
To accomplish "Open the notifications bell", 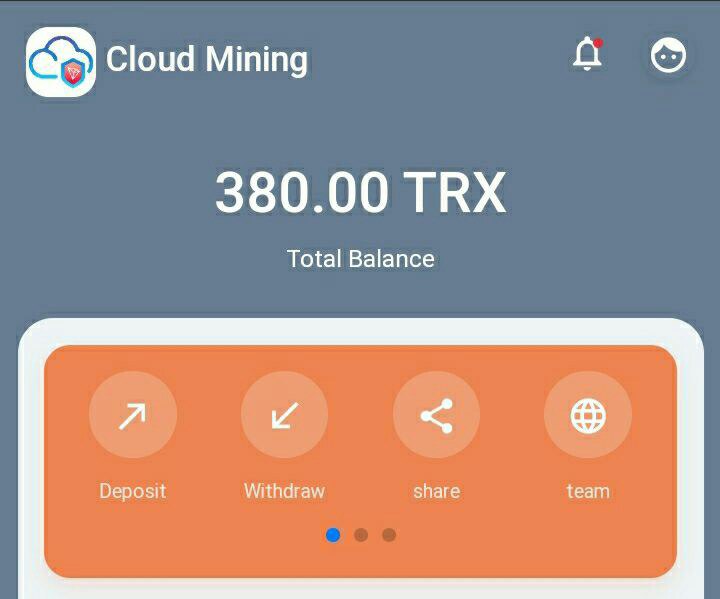I will click(588, 55).
